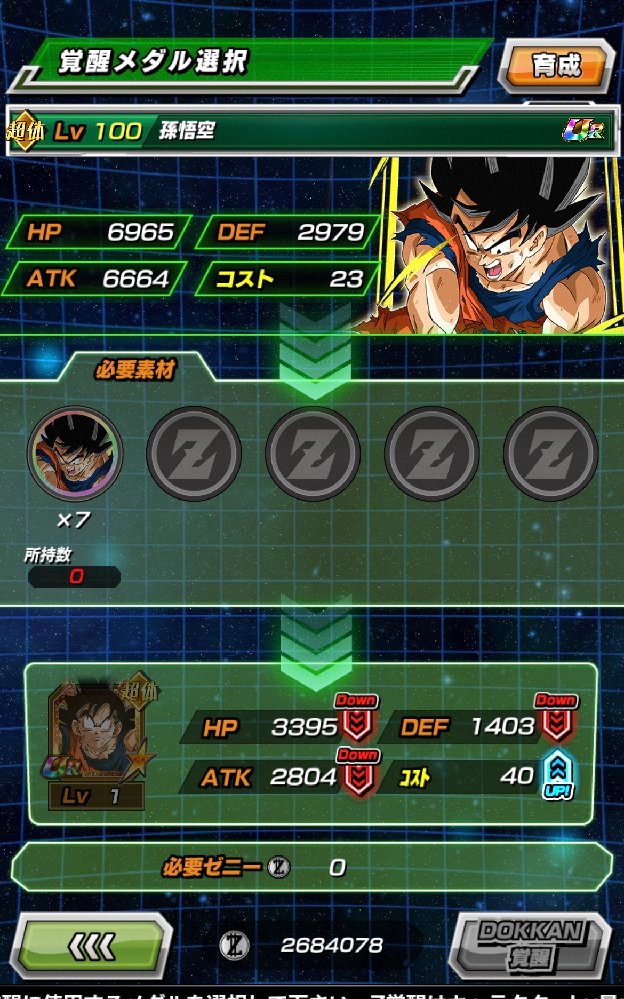Go back with the triple-arrow button
The width and height of the screenshot is (624, 999).
tap(92, 944)
